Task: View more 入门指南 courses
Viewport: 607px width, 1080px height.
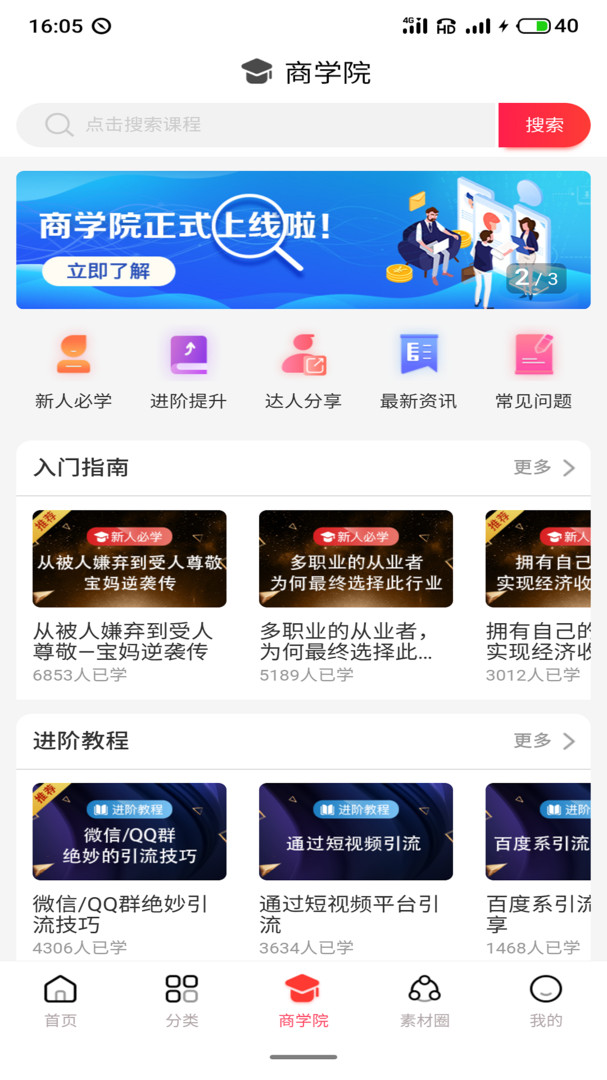Action: 544,467
